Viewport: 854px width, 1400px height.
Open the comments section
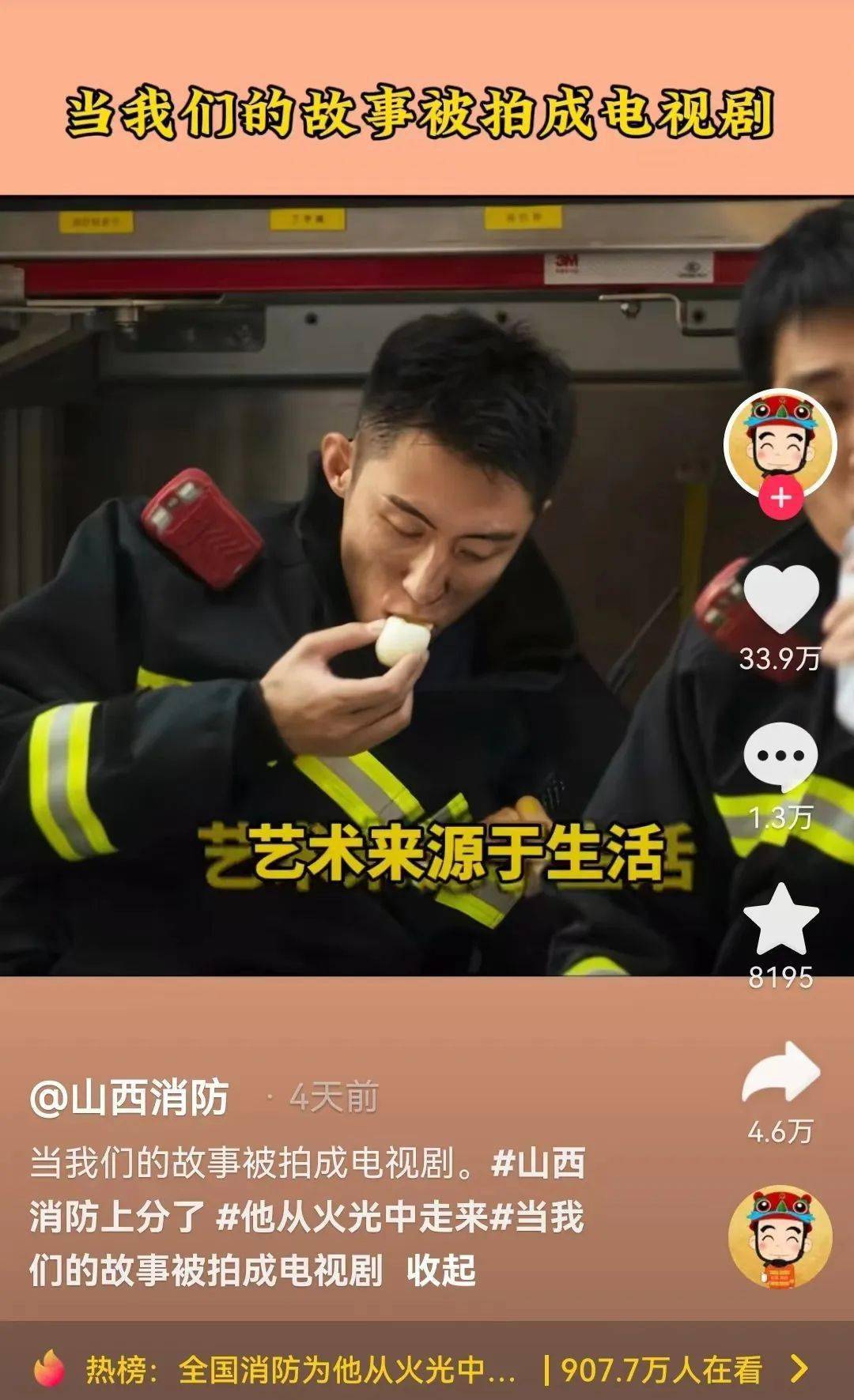point(780,757)
